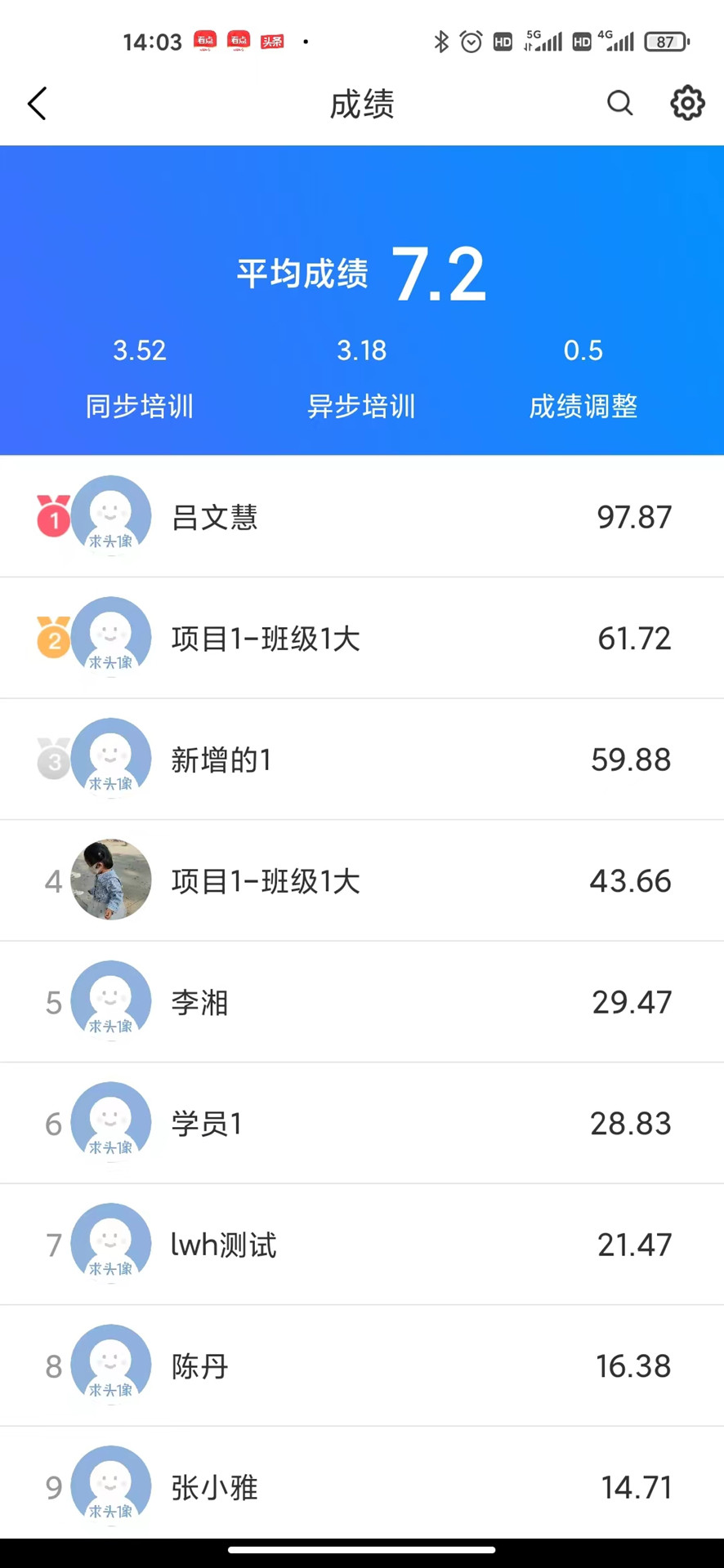This screenshot has height=1568, width=724.
Task: Tap the battery indicator showing 87
Action: [666, 42]
